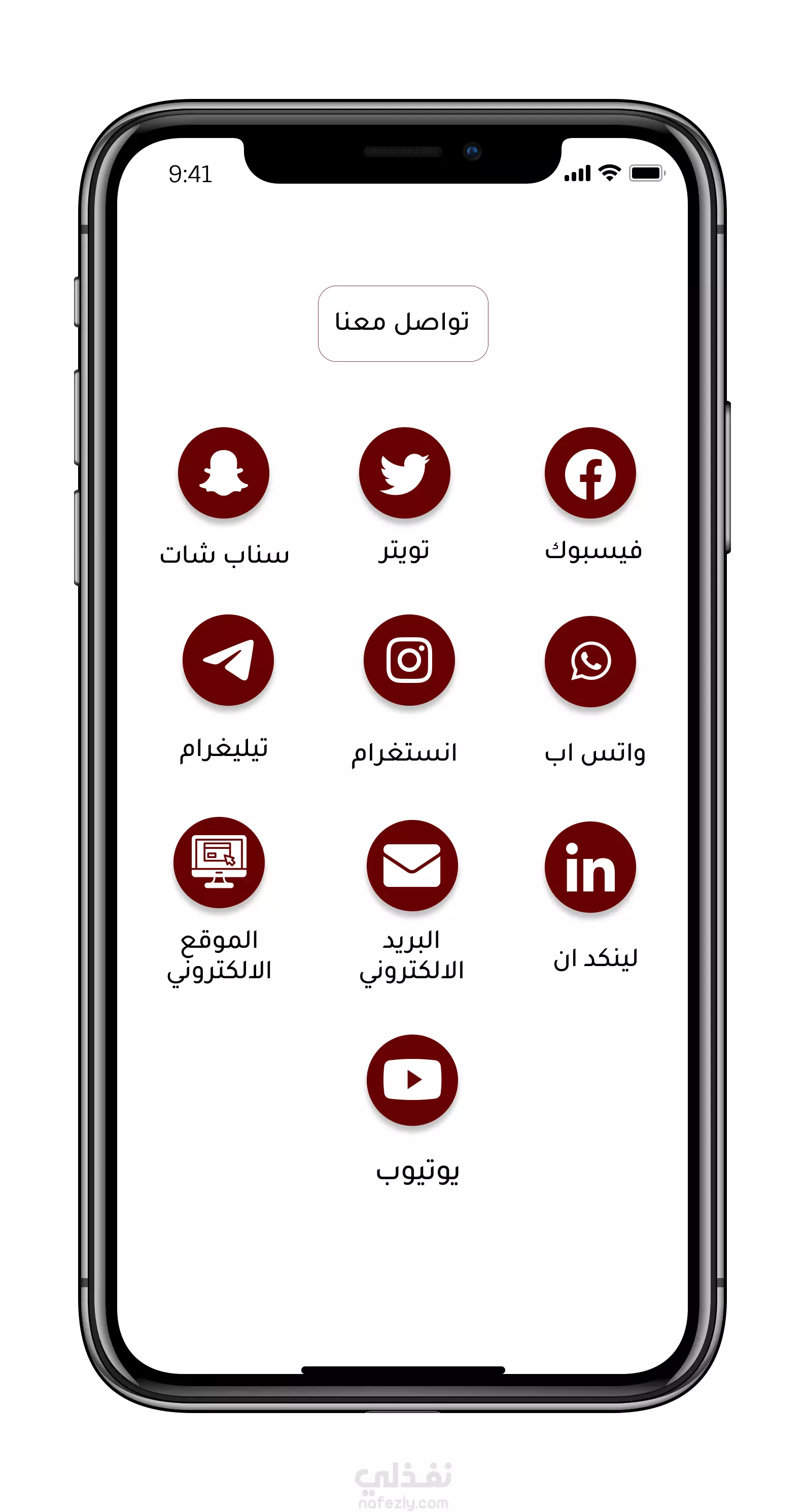Image resolution: width=806 pixels, height=1512 pixels.
Task: Open the LinkedIn (لينكد ان) icon
Action: pyautogui.click(x=589, y=866)
